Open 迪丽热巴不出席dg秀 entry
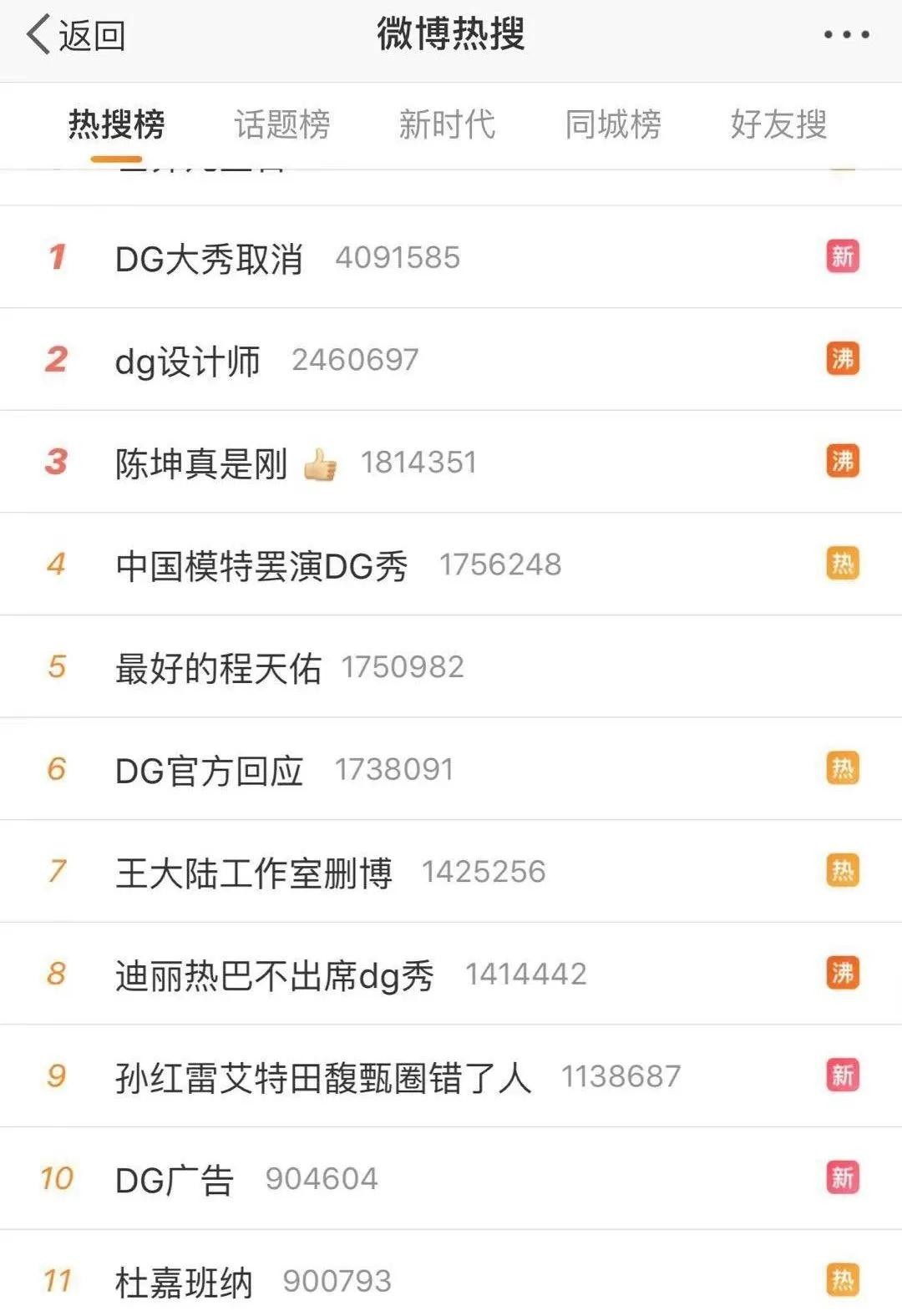This screenshot has height=1316, width=902. tap(275, 975)
